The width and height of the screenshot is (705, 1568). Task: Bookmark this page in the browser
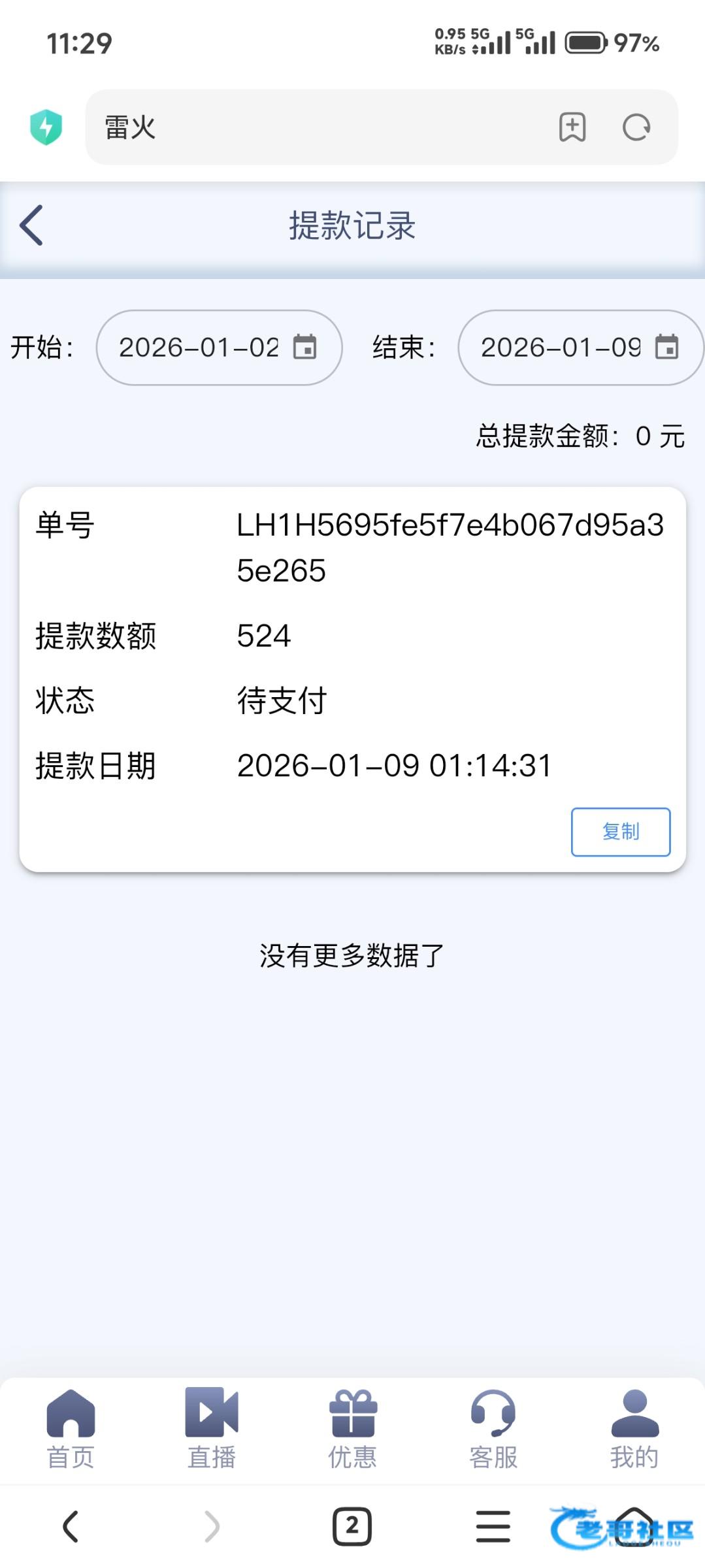(x=572, y=127)
